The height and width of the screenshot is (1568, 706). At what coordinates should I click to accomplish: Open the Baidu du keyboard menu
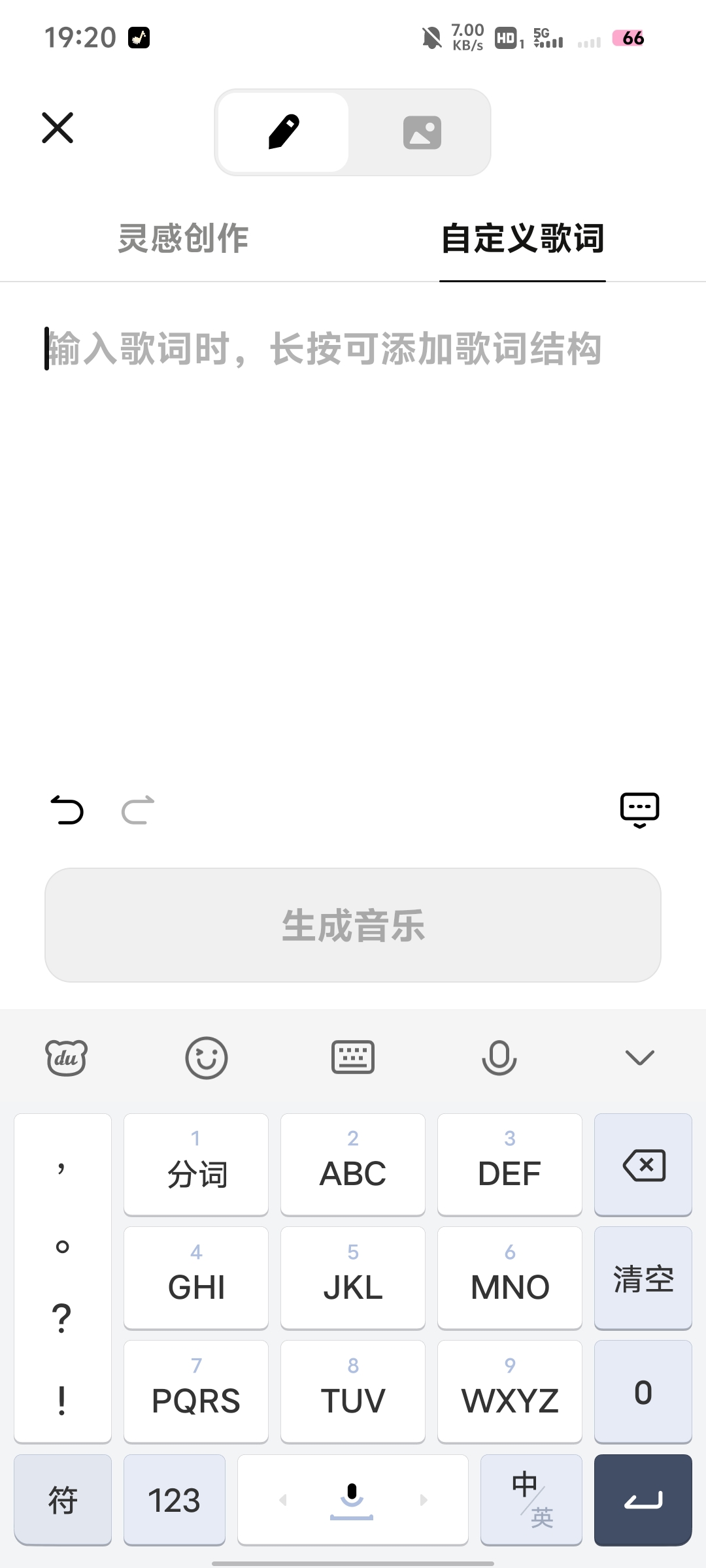point(66,1058)
